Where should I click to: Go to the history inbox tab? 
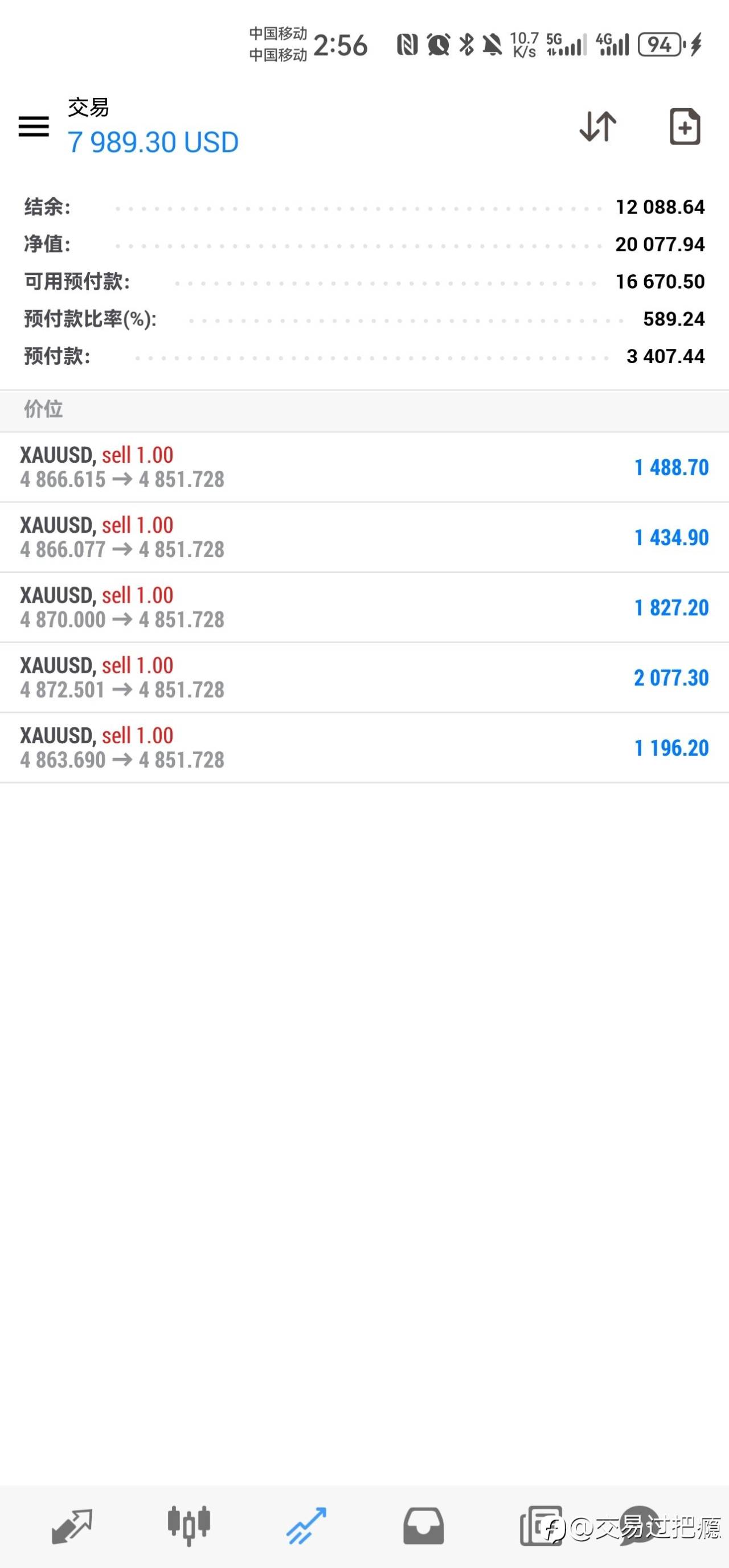click(x=423, y=1526)
